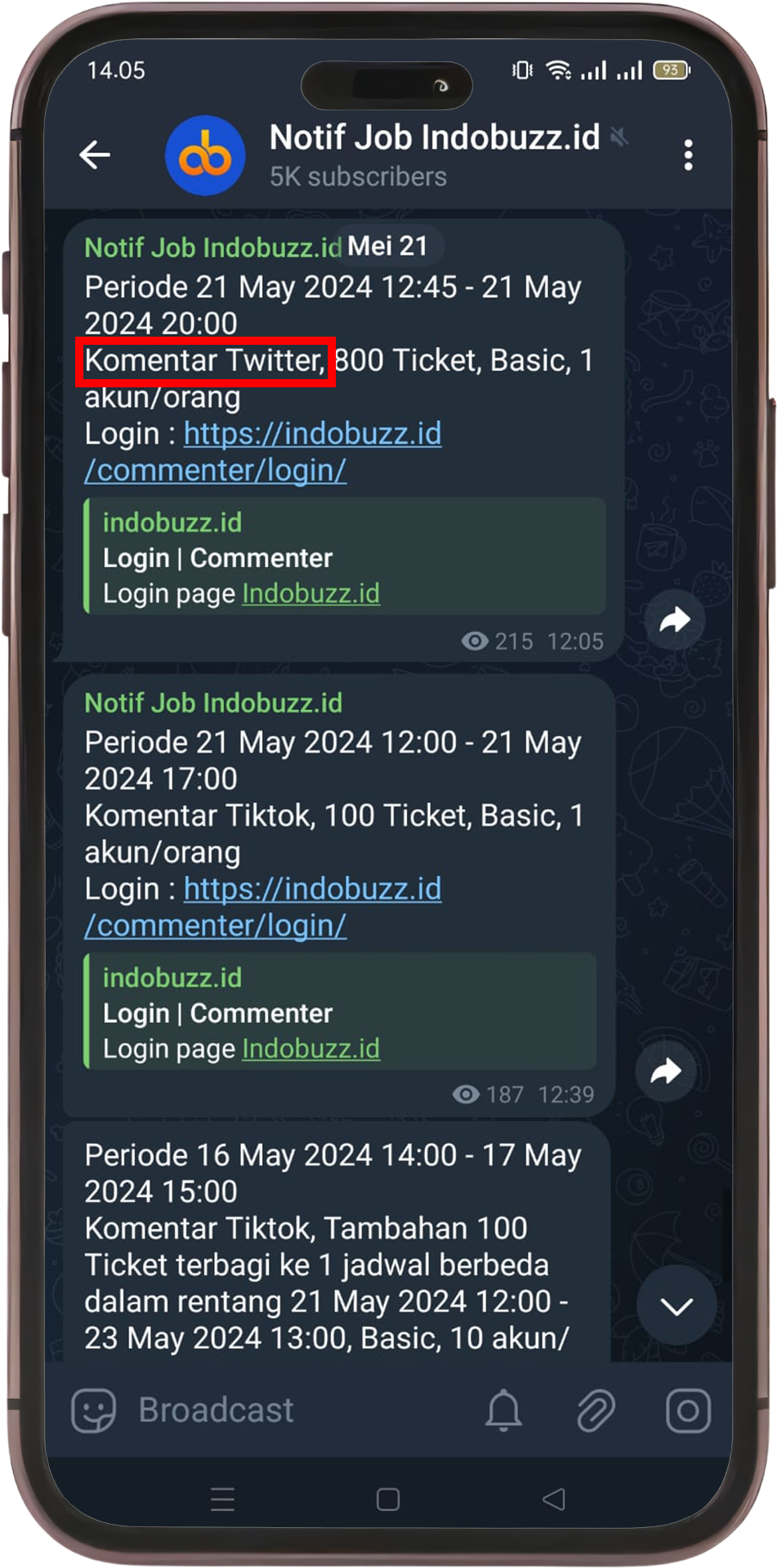Jump to the latest messages with the down arrow
The image size is (778, 1568).
(676, 1306)
